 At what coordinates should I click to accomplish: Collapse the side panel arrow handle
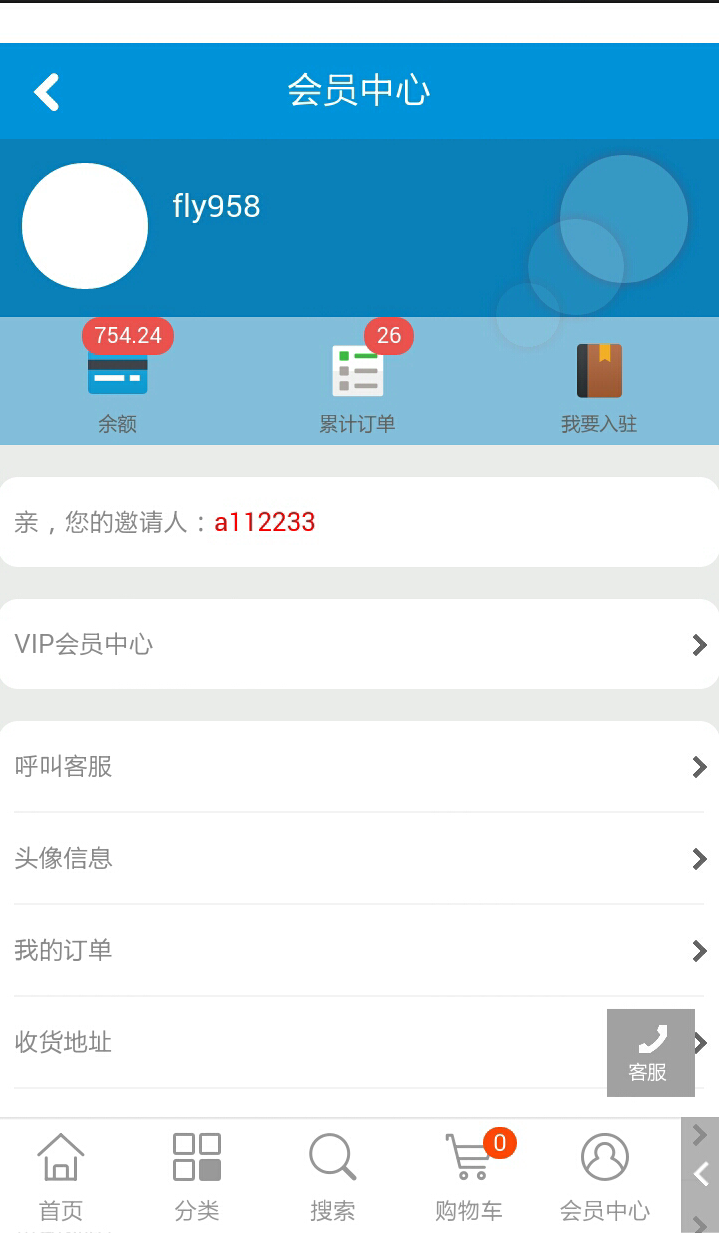(x=701, y=1174)
